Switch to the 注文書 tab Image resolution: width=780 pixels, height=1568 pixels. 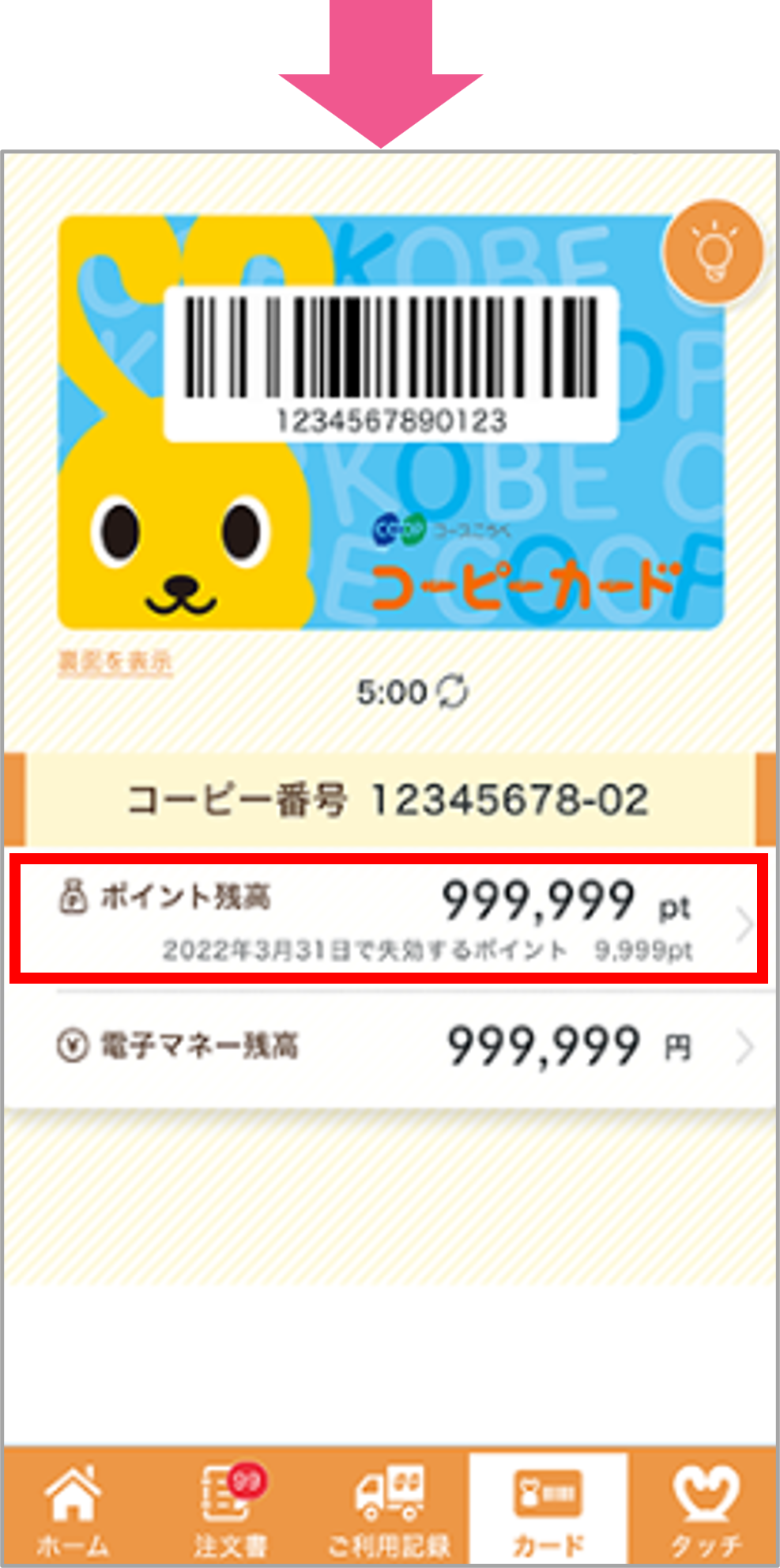[x=231, y=1507]
